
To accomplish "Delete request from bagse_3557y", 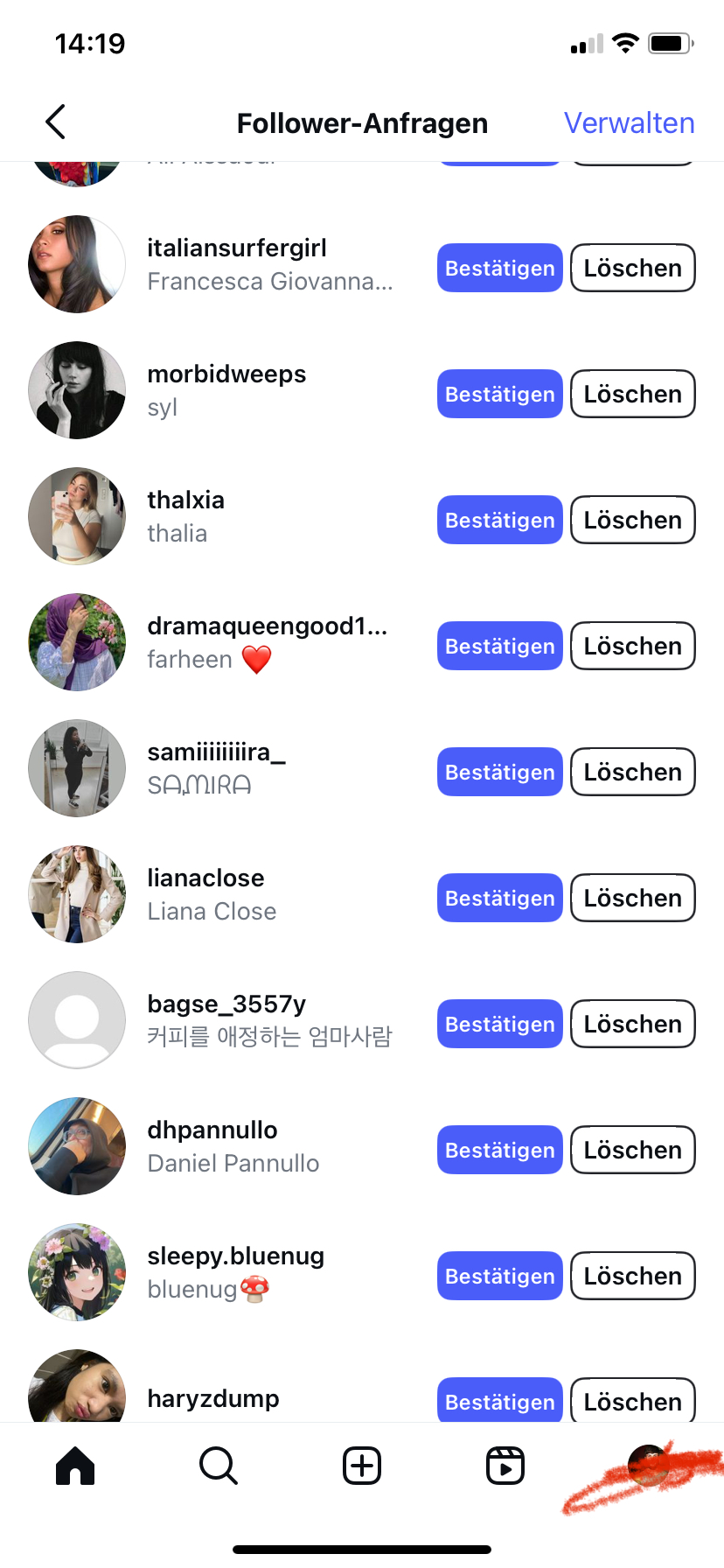I will [632, 1024].
